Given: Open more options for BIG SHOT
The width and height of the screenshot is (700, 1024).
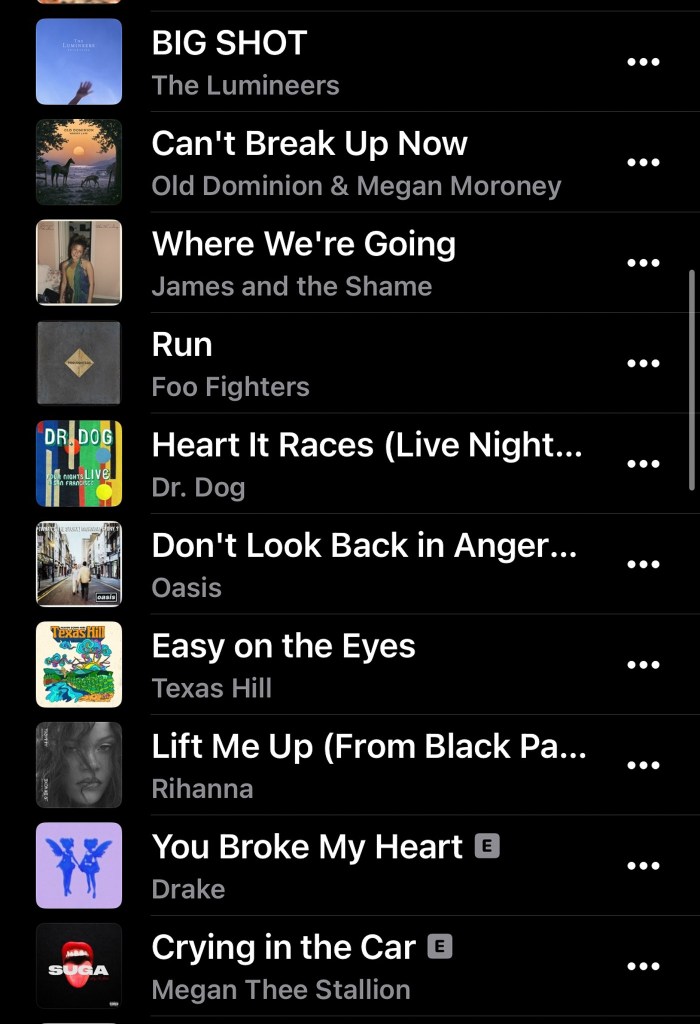Looking at the screenshot, I should (x=643, y=62).
